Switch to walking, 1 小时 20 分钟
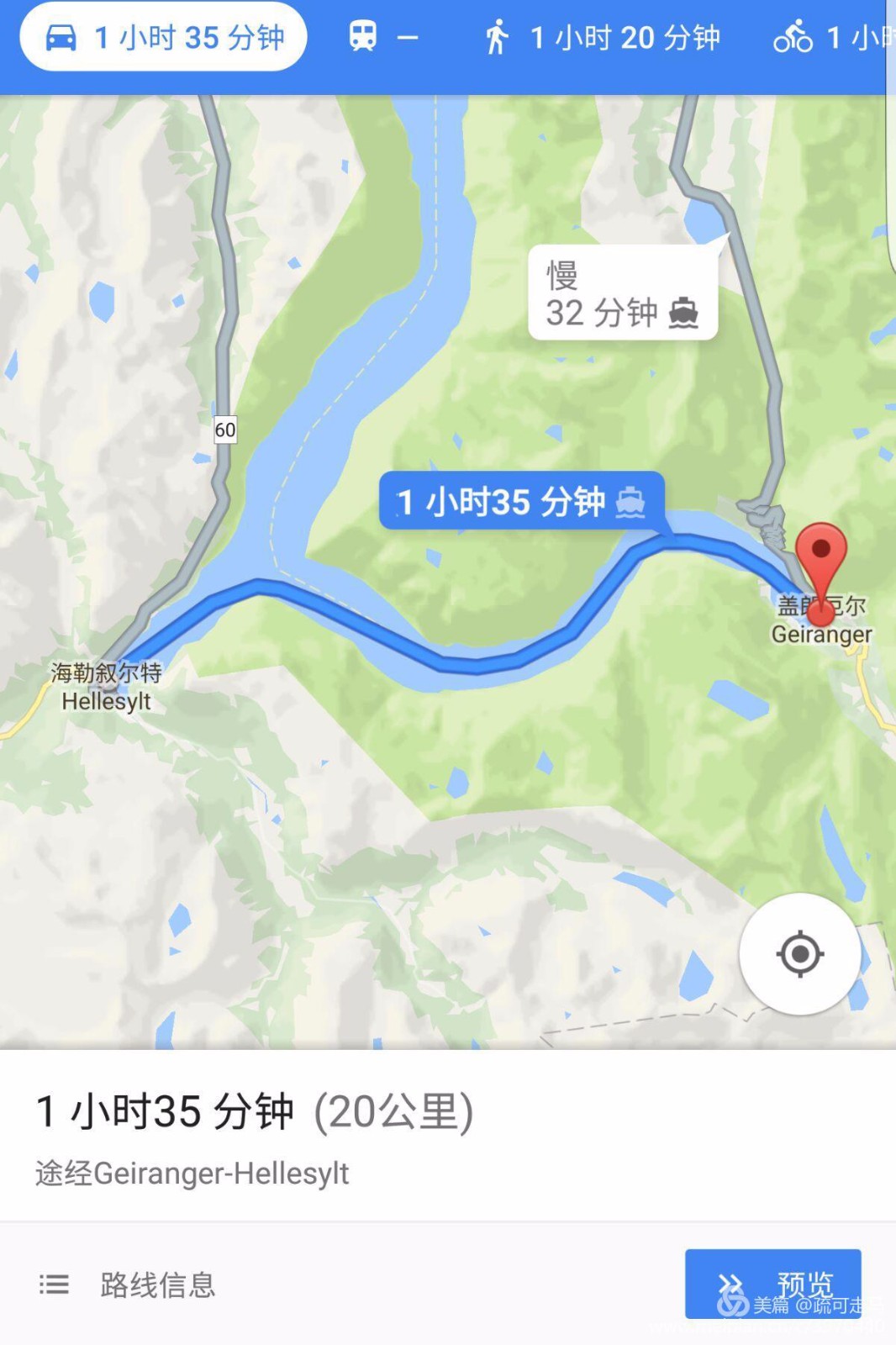The width and height of the screenshot is (896, 1345). [602, 37]
